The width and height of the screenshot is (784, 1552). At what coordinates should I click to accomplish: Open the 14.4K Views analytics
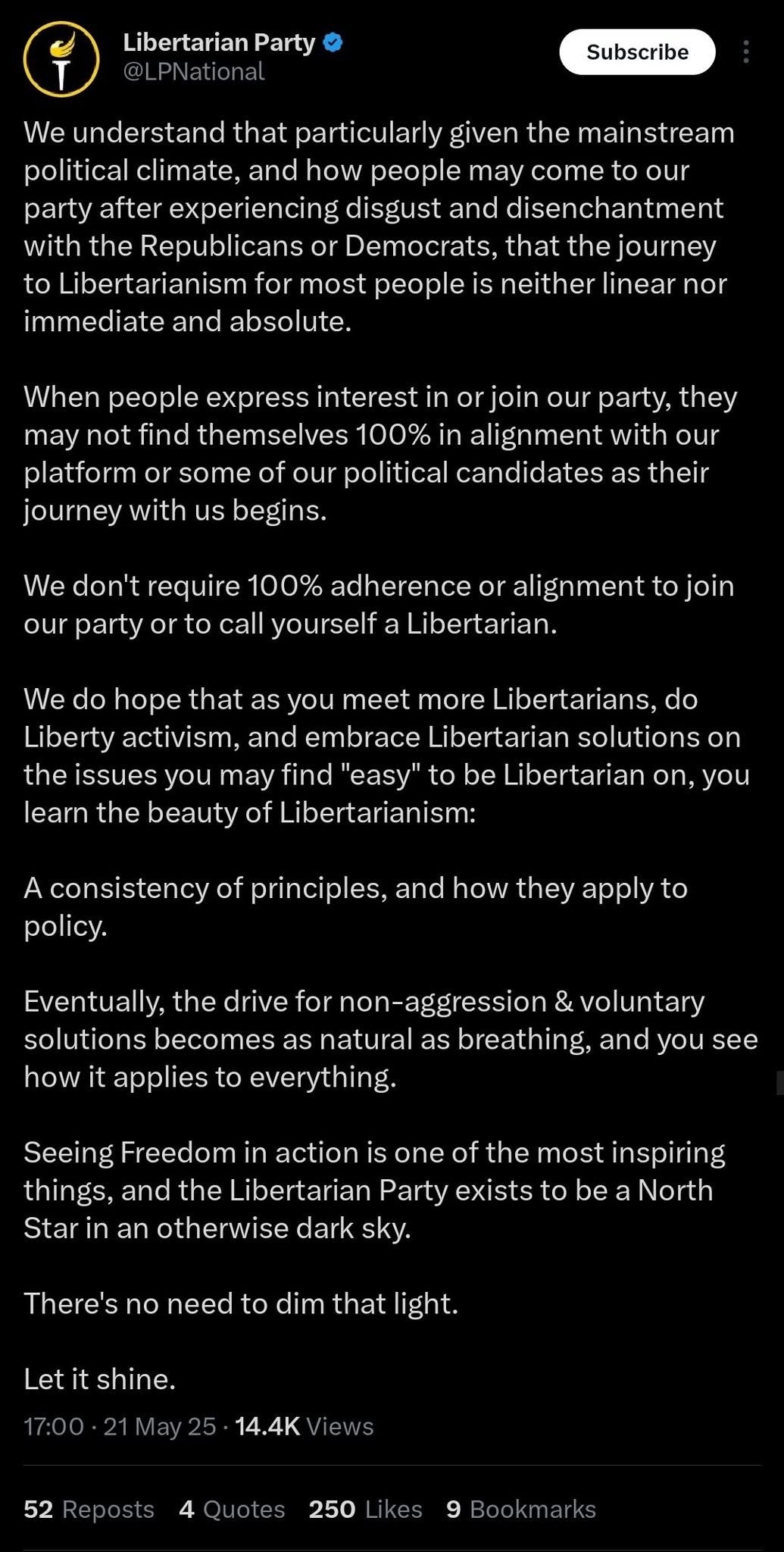tap(305, 1426)
